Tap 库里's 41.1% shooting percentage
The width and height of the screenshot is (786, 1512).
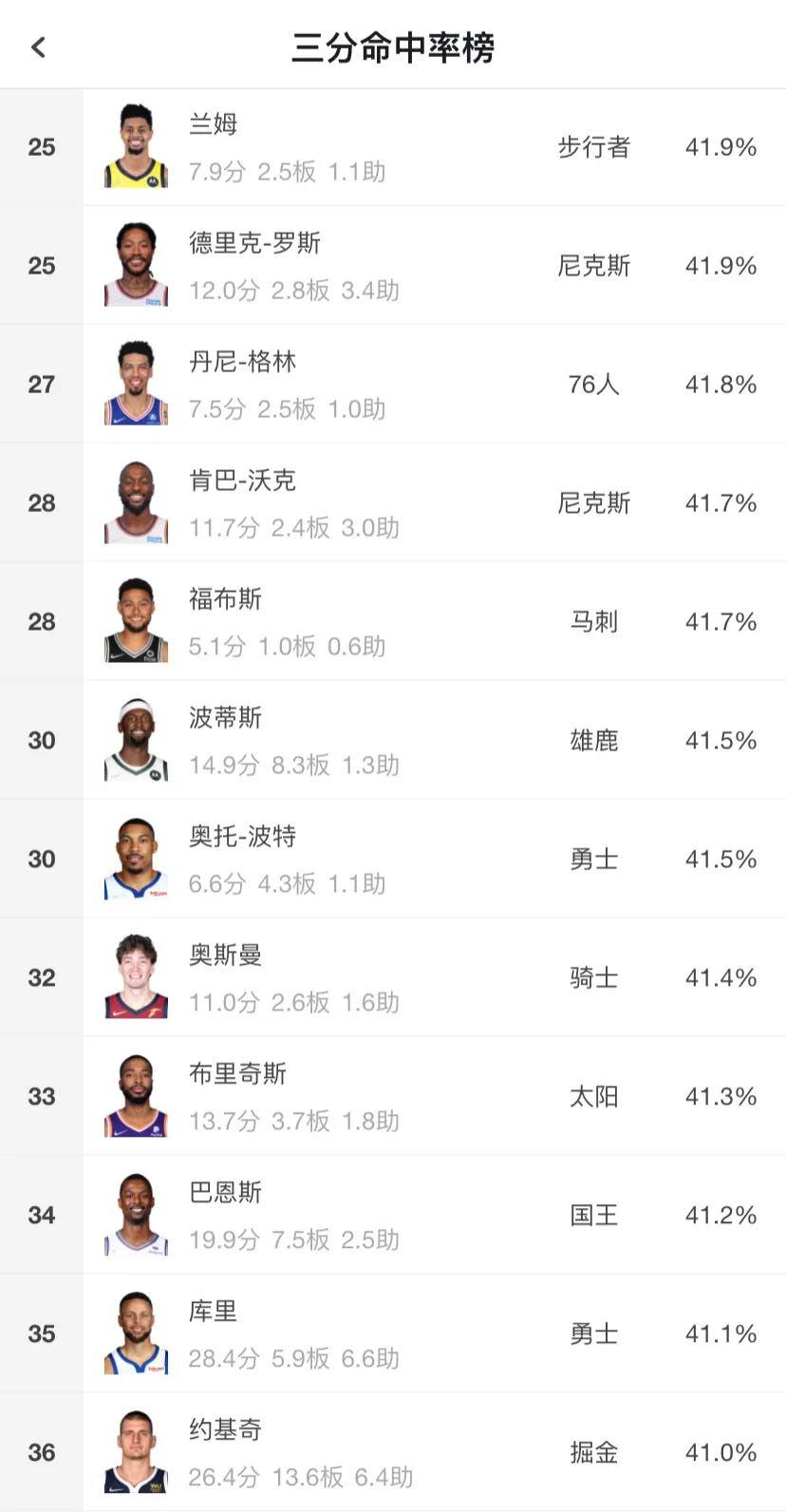(720, 1333)
